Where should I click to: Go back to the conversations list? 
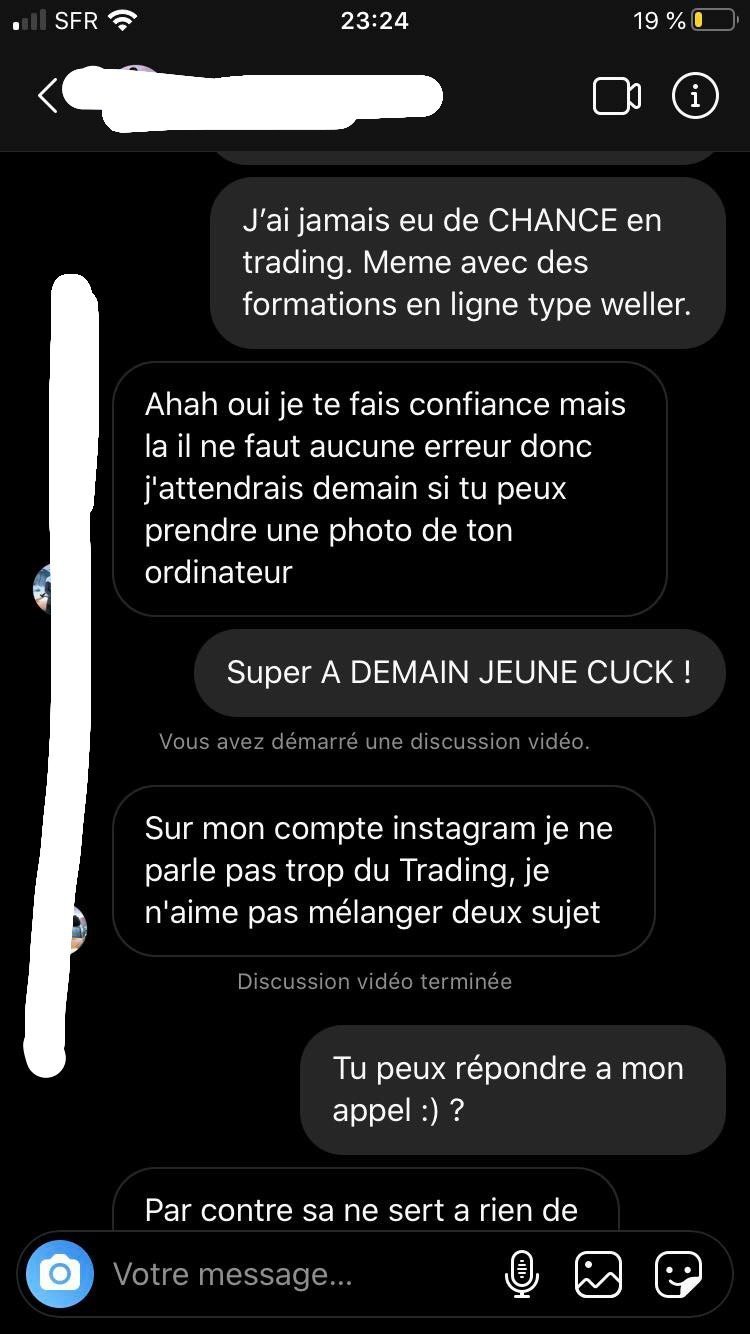click(47, 96)
